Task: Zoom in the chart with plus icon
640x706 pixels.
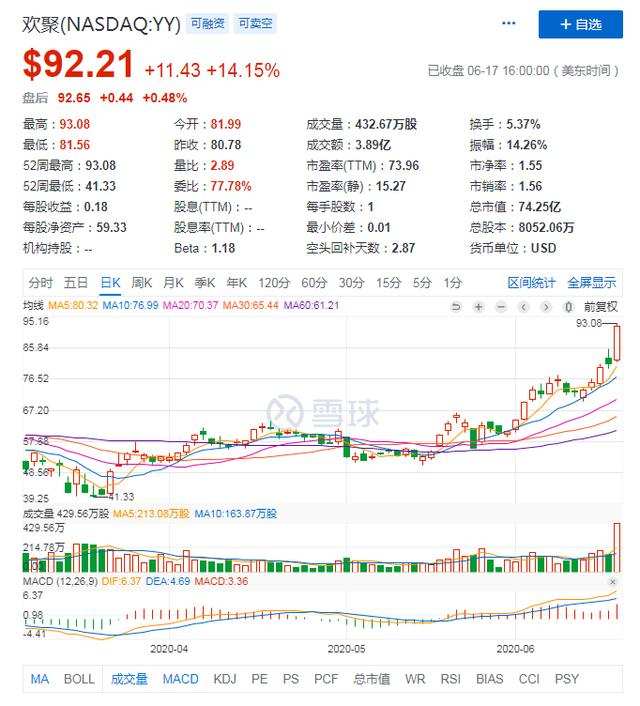Action: (479, 305)
